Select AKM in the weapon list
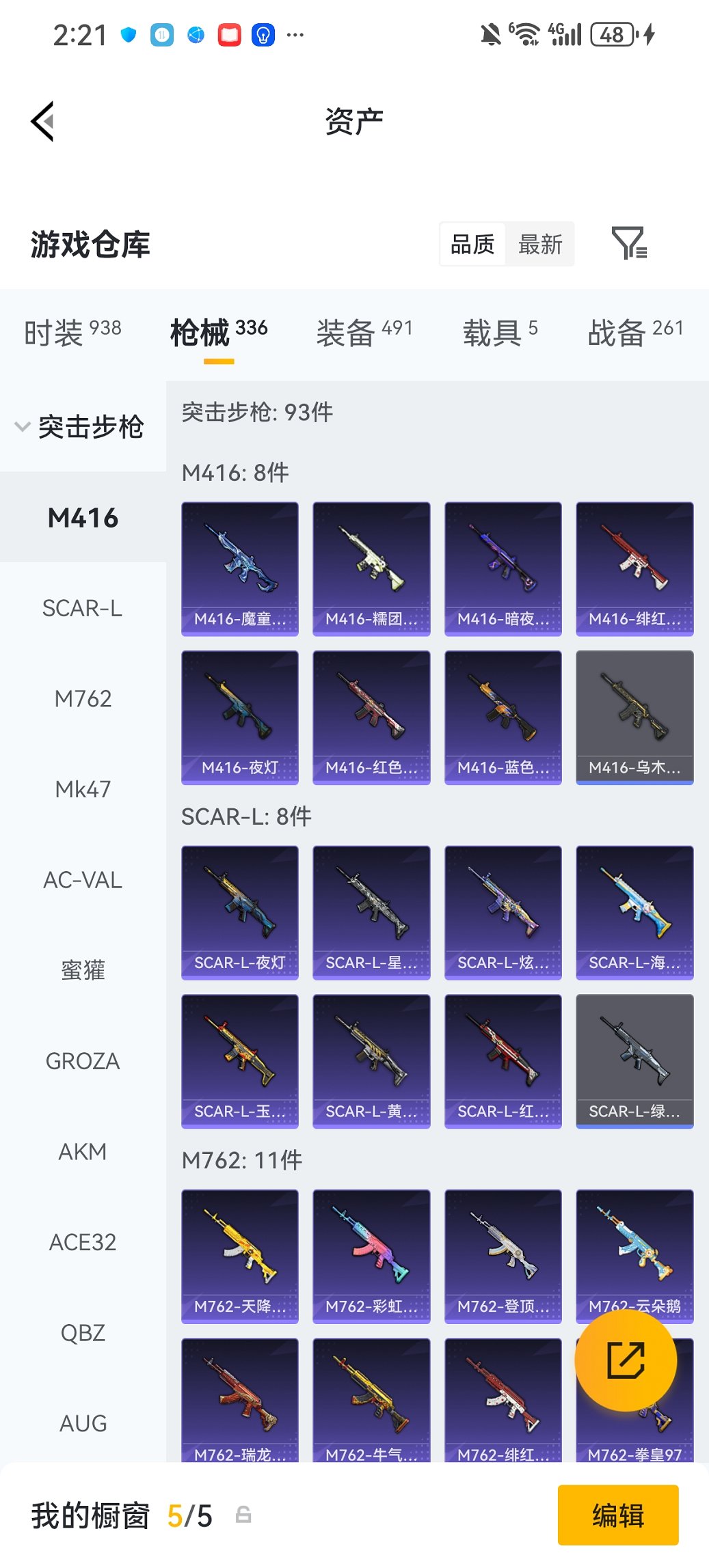 [83, 1152]
